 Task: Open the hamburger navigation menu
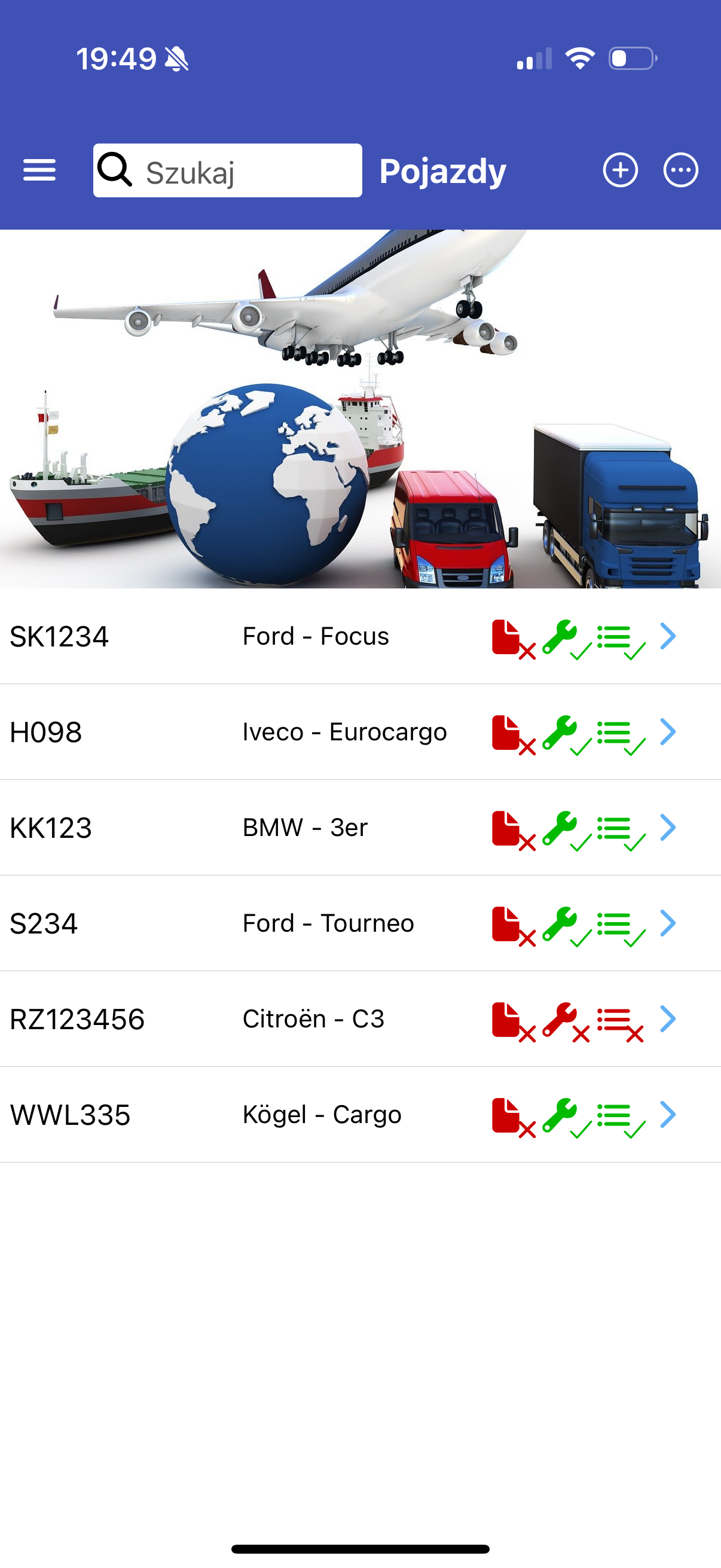(x=39, y=170)
